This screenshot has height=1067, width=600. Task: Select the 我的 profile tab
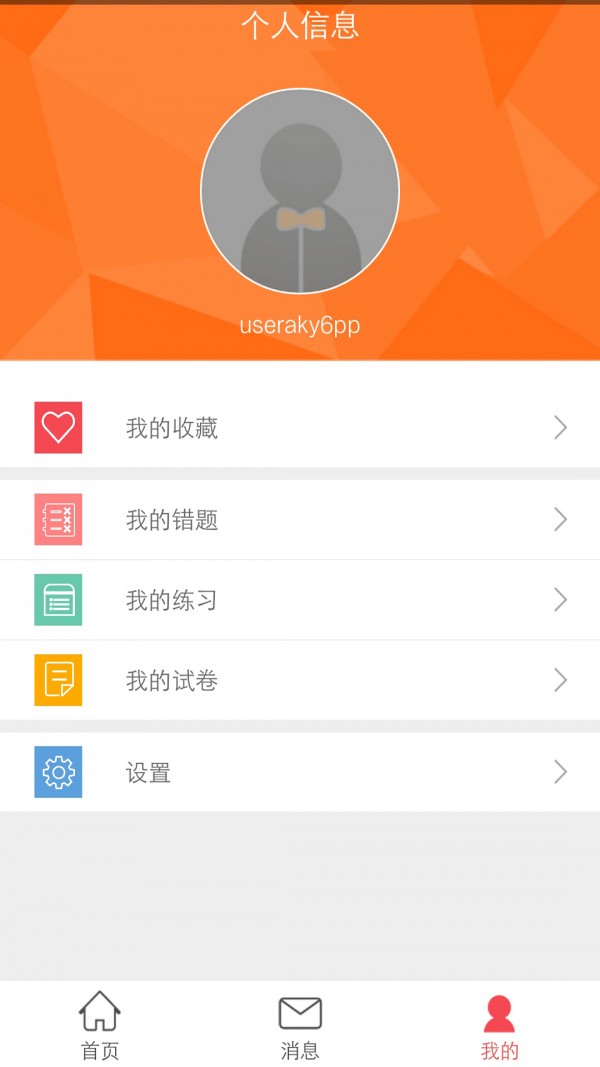[499, 1025]
